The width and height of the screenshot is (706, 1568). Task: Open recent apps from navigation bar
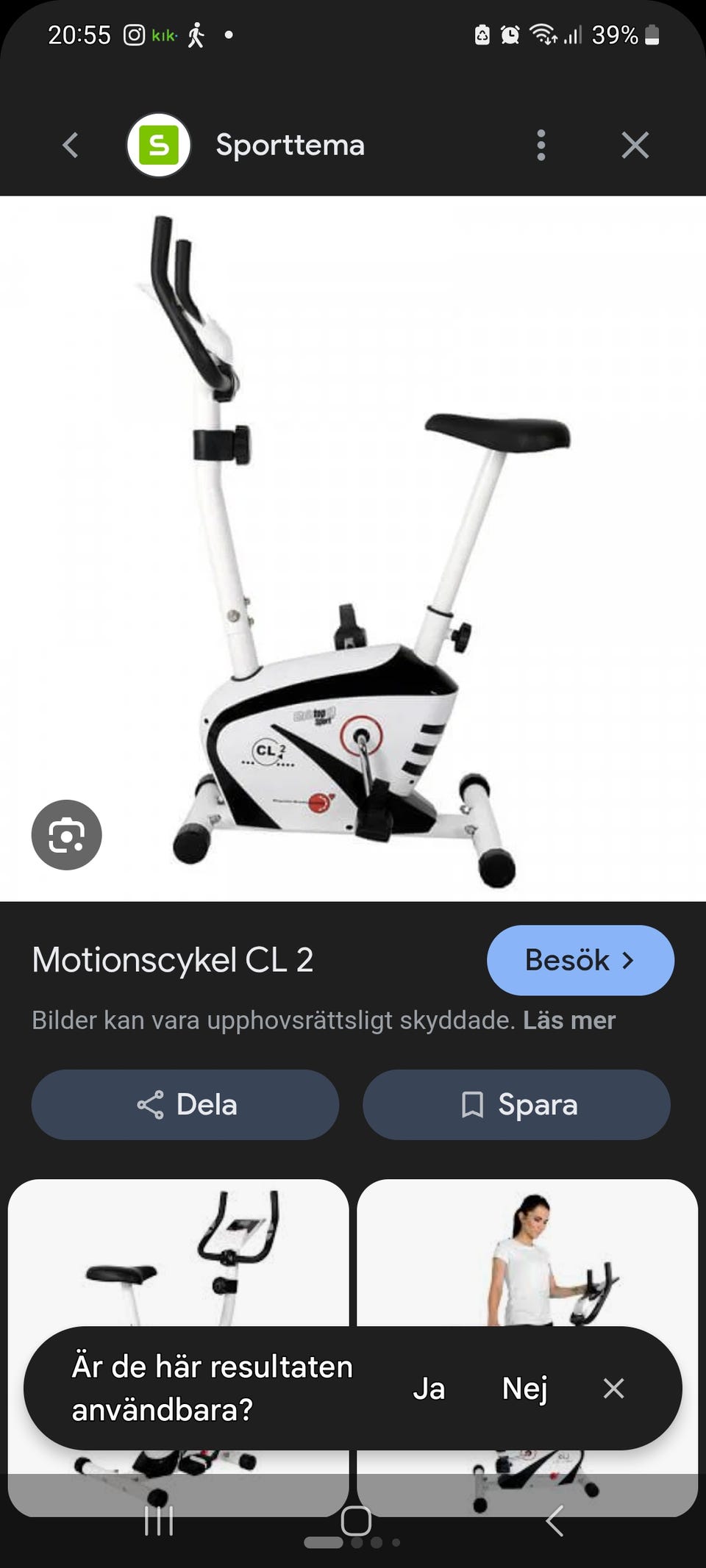(x=159, y=1520)
